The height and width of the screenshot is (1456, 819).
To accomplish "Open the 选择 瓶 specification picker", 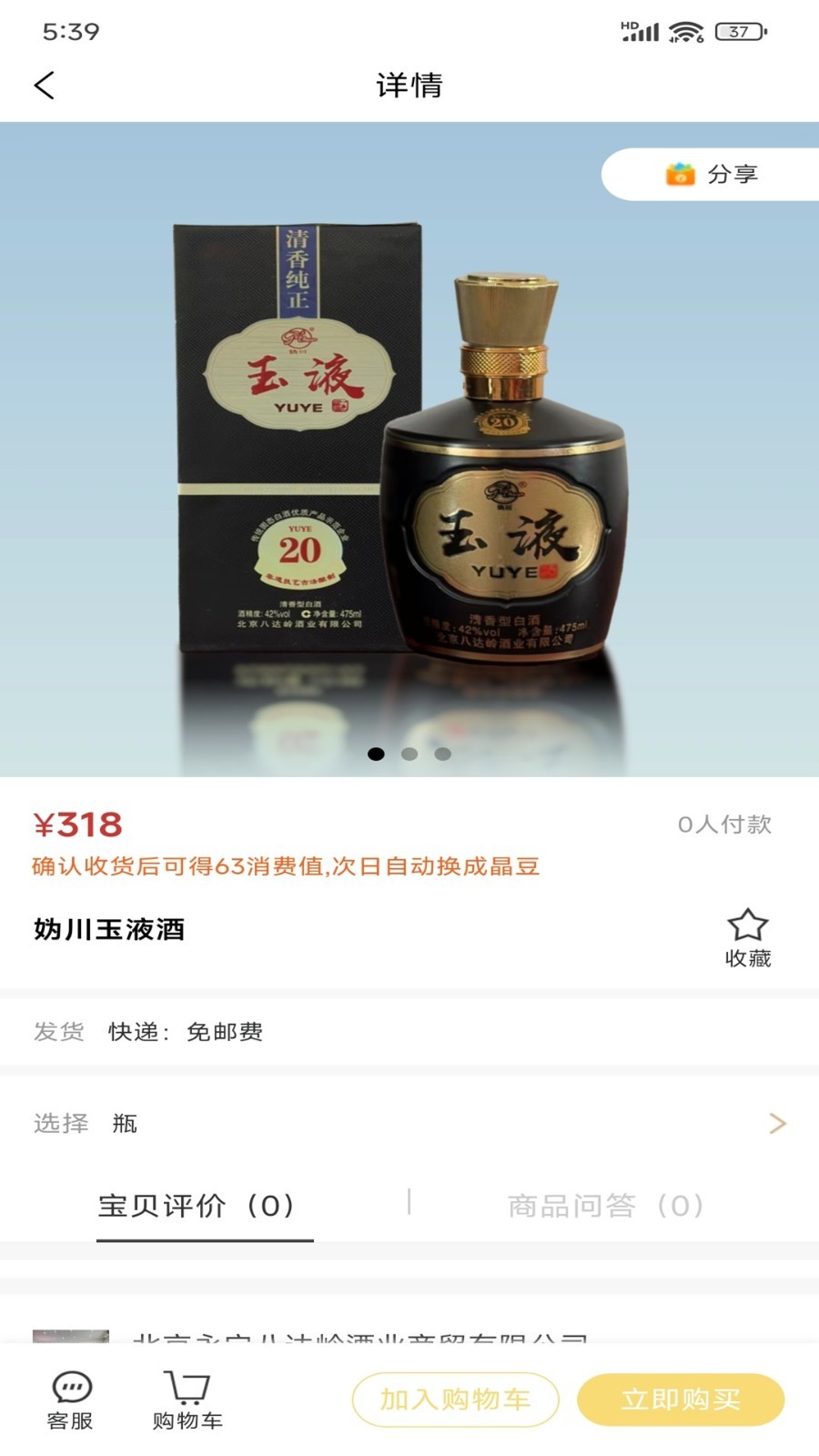I will [409, 1123].
